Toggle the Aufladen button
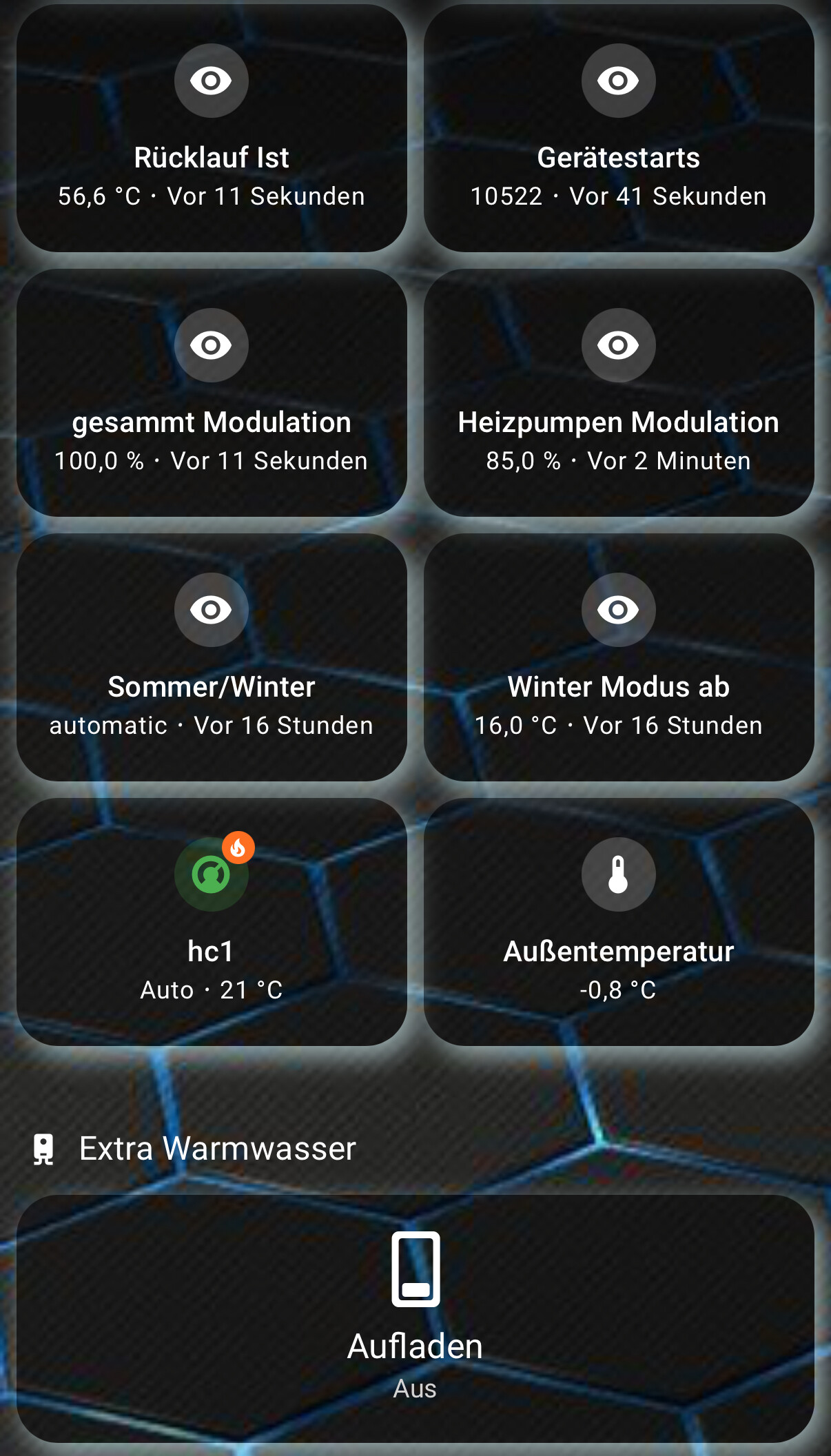Viewport: 831px width, 1456px height. pyautogui.click(x=415, y=1319)
